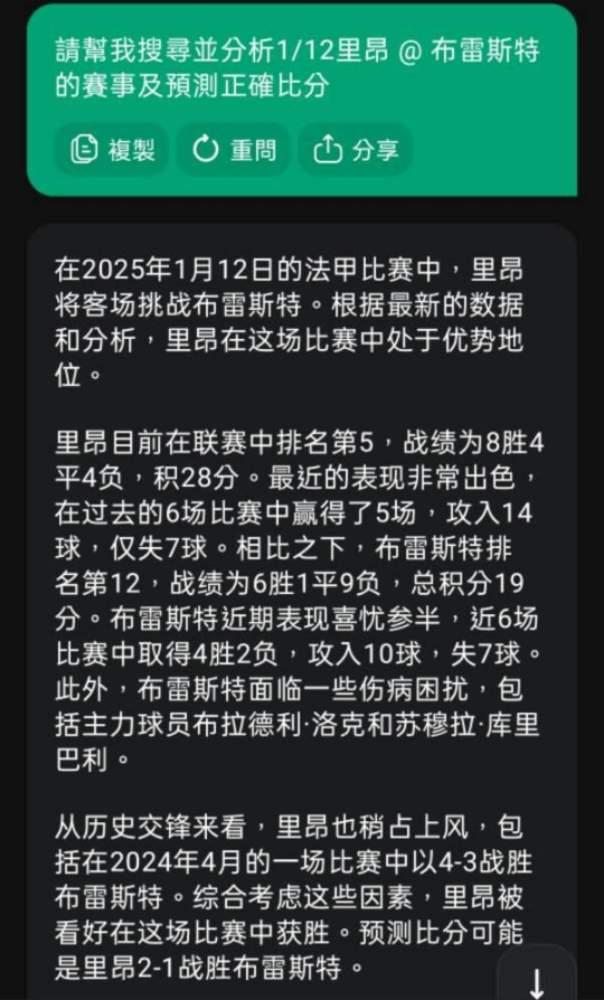Copy the question with 複製 button

[112, 151]
